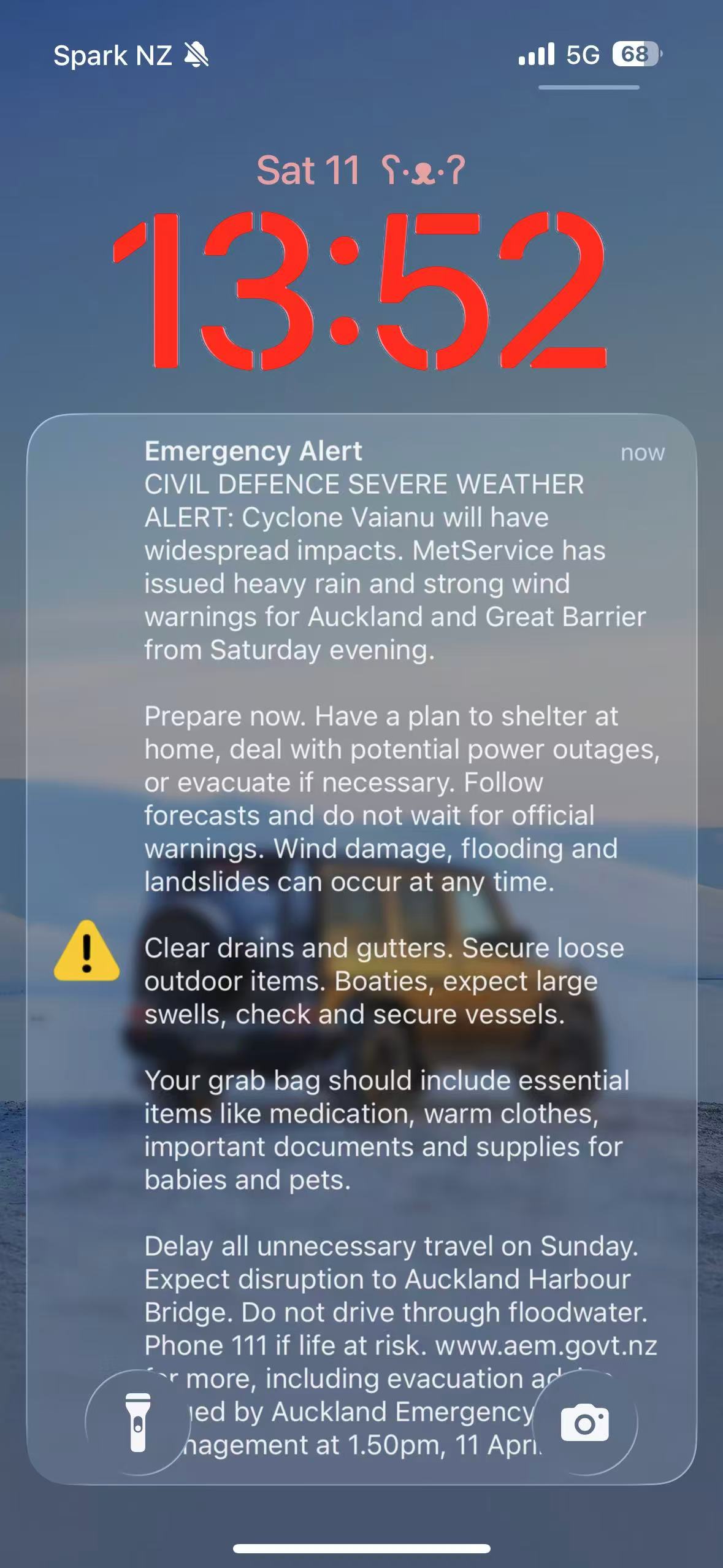Turn on the flashlight
The image size is (723, 1568).
(138, 1422)
